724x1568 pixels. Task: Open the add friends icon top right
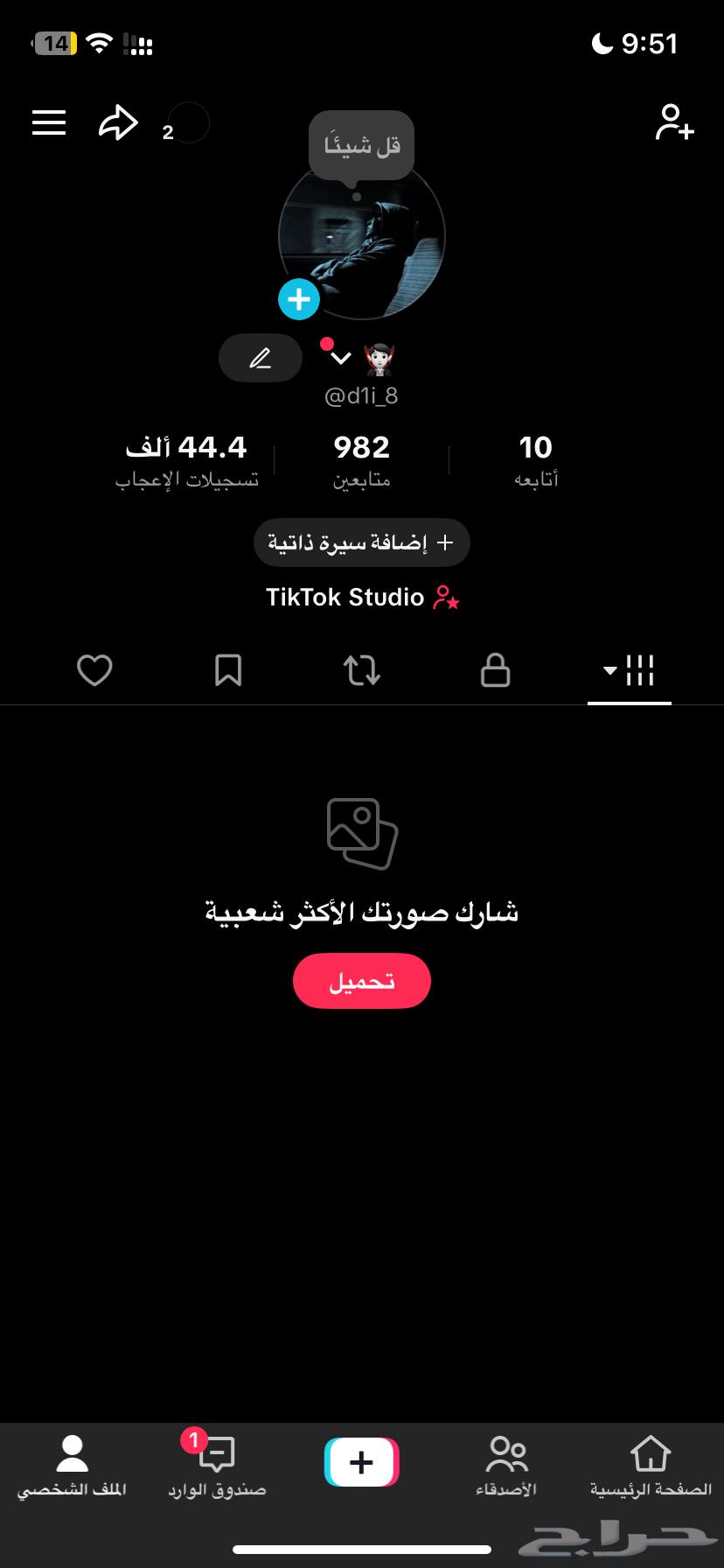(674, 122)
